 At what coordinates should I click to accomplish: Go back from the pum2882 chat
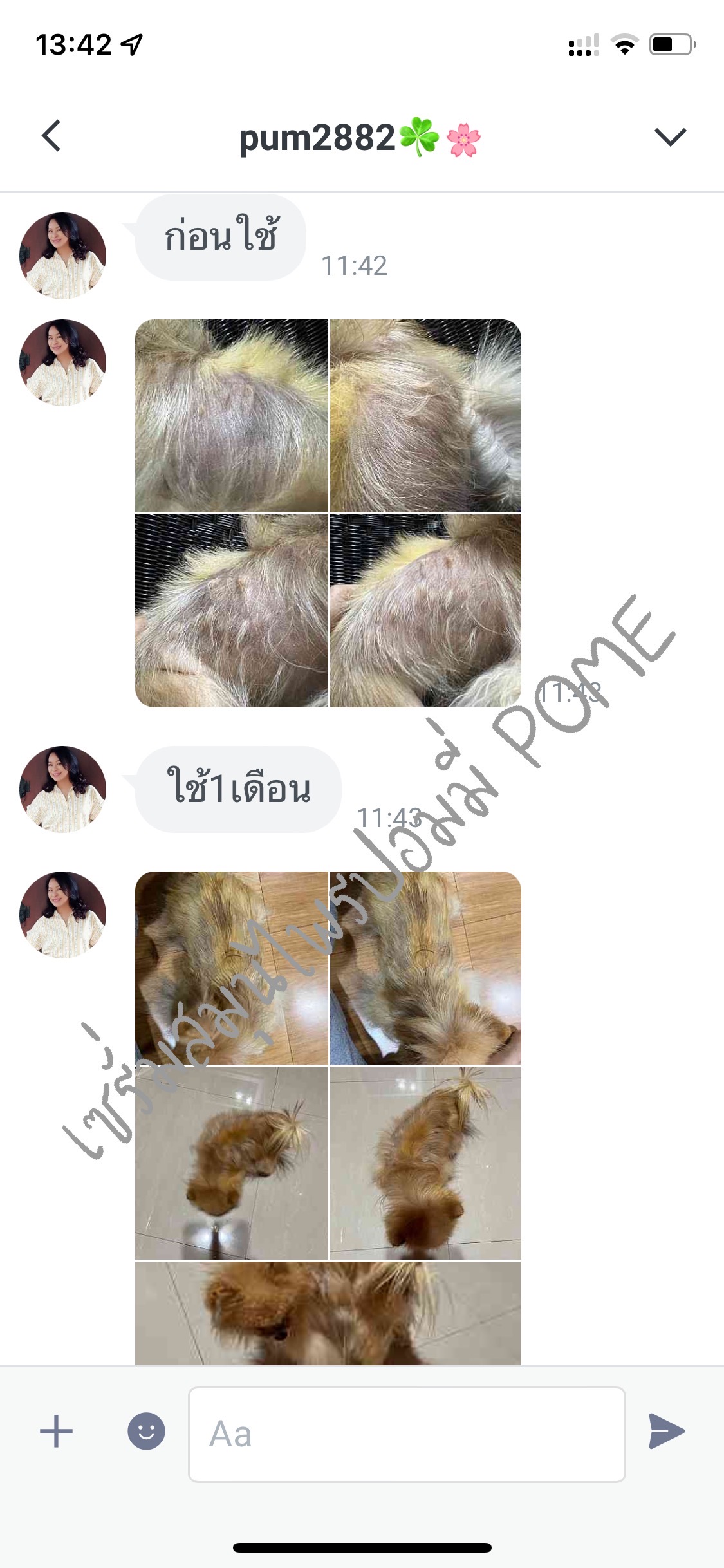(51, 136)
